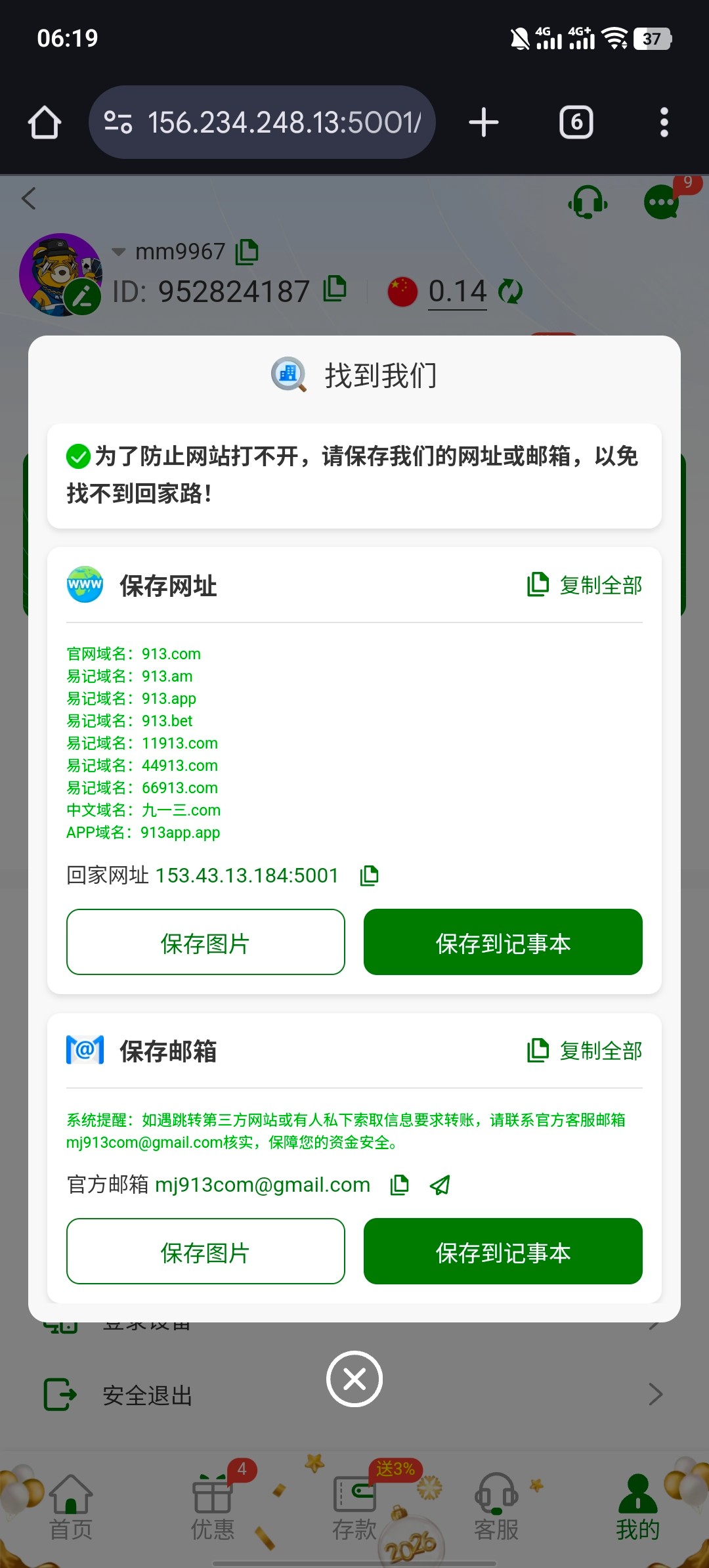Viewport: 709px width, 1568px height.
Task: Save website addresses to 记事本
Action: tap(503, 942)
